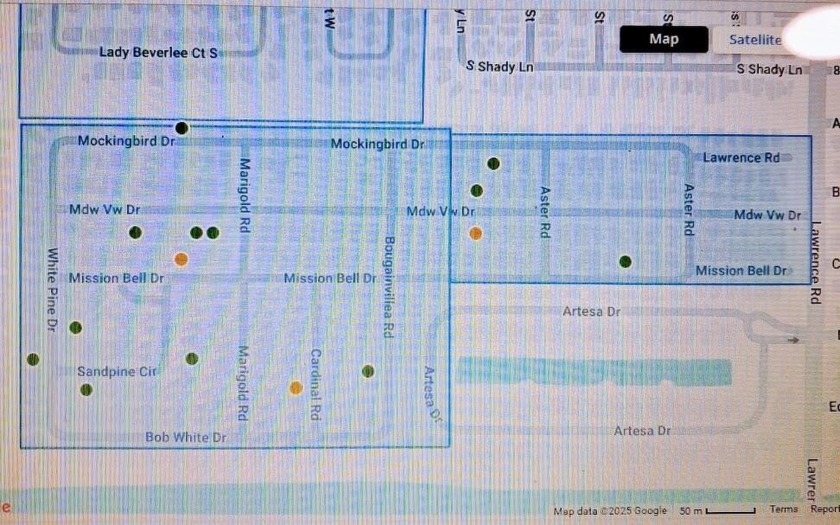Switch to Satellite view
Viewport: 840px width, 525px height.
pos(754,39)
